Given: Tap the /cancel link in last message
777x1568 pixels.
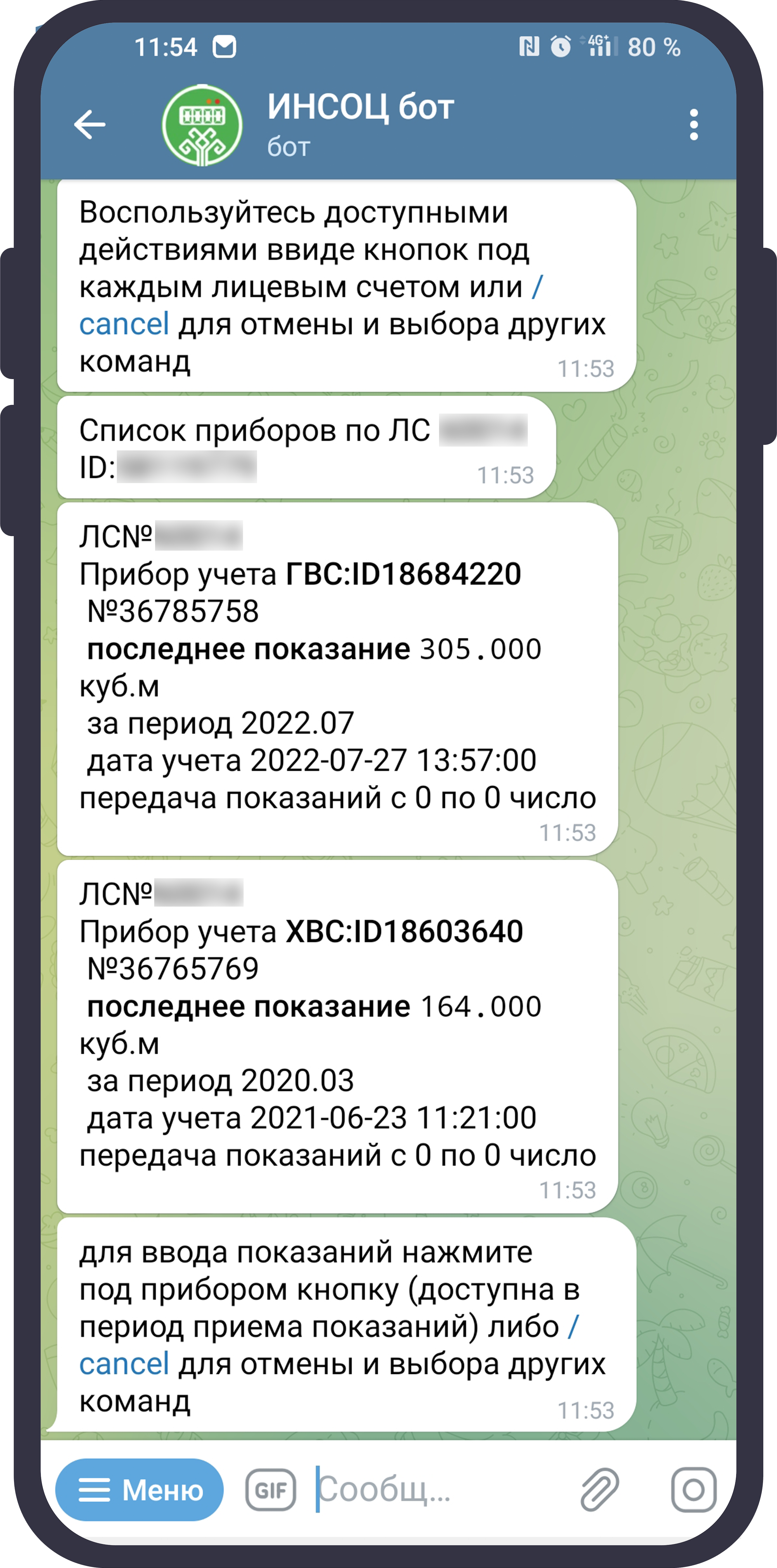Looking at the screenshot, I should [x=124, y=1364].
